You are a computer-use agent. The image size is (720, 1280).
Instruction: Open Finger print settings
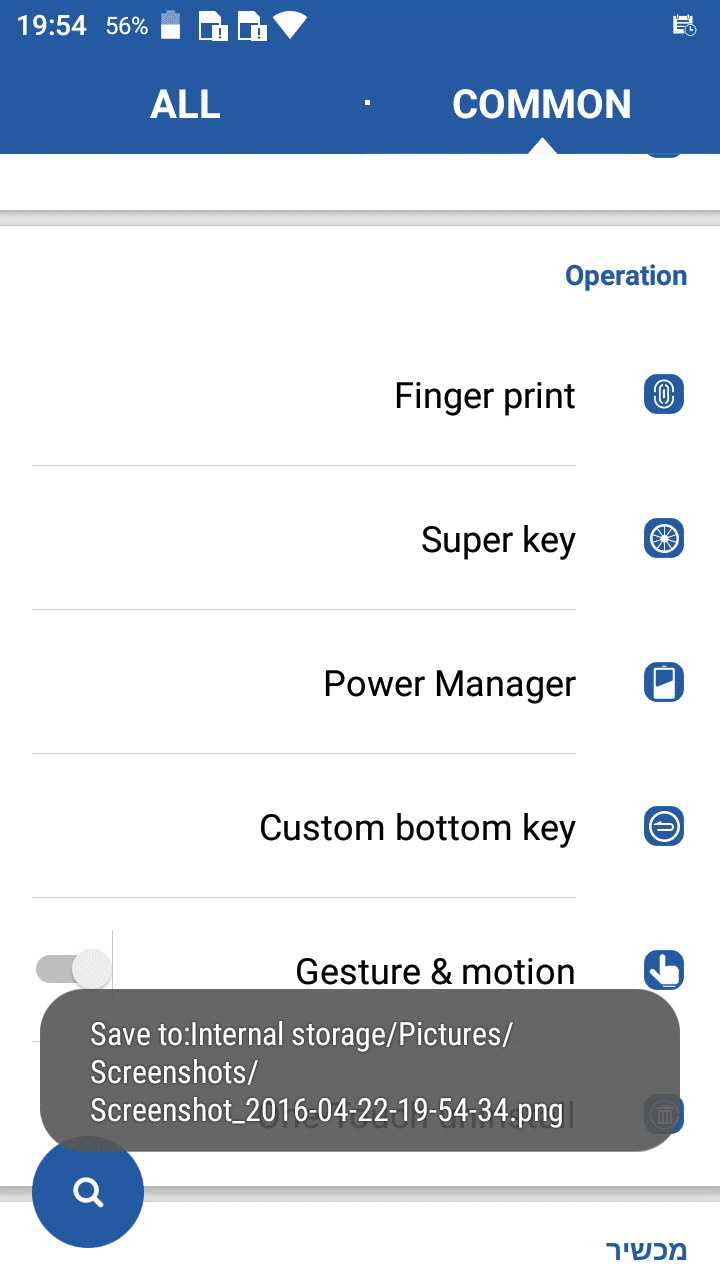[x=485, y=396]
